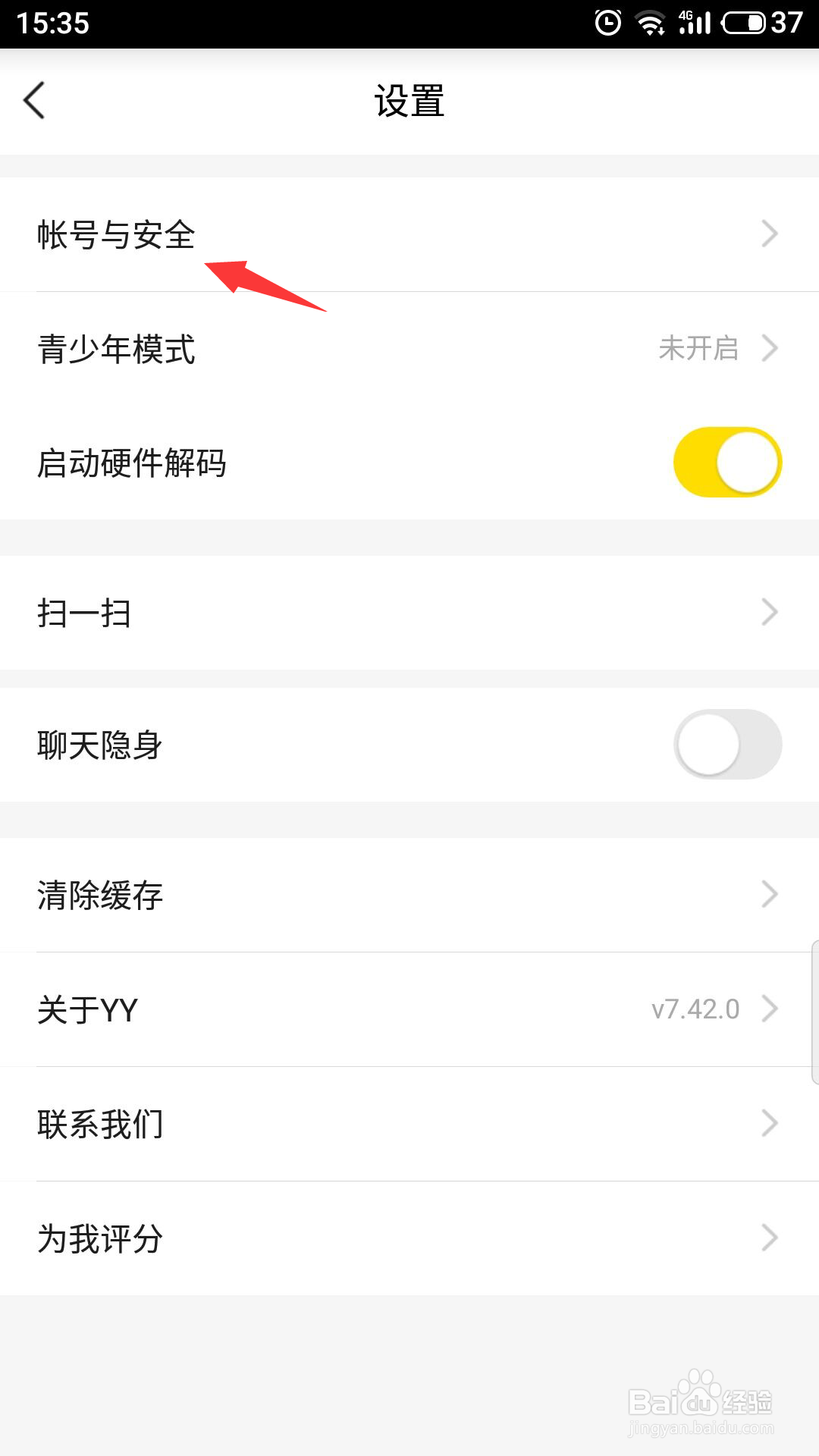The width and height of the screenshot is (819, 1456).
Task: Turn off 启动硬件解码 switch
Action: (727, 463)
